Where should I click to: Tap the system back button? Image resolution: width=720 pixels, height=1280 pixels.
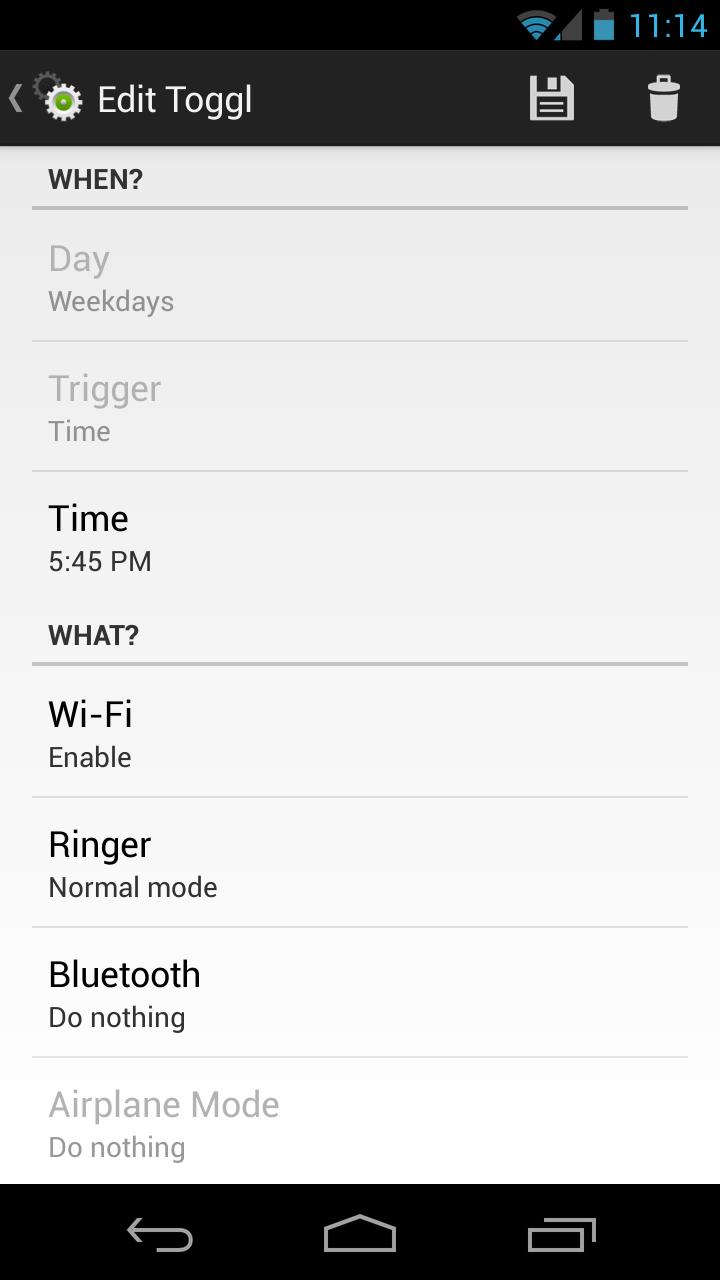click(x=160, y=1234)
